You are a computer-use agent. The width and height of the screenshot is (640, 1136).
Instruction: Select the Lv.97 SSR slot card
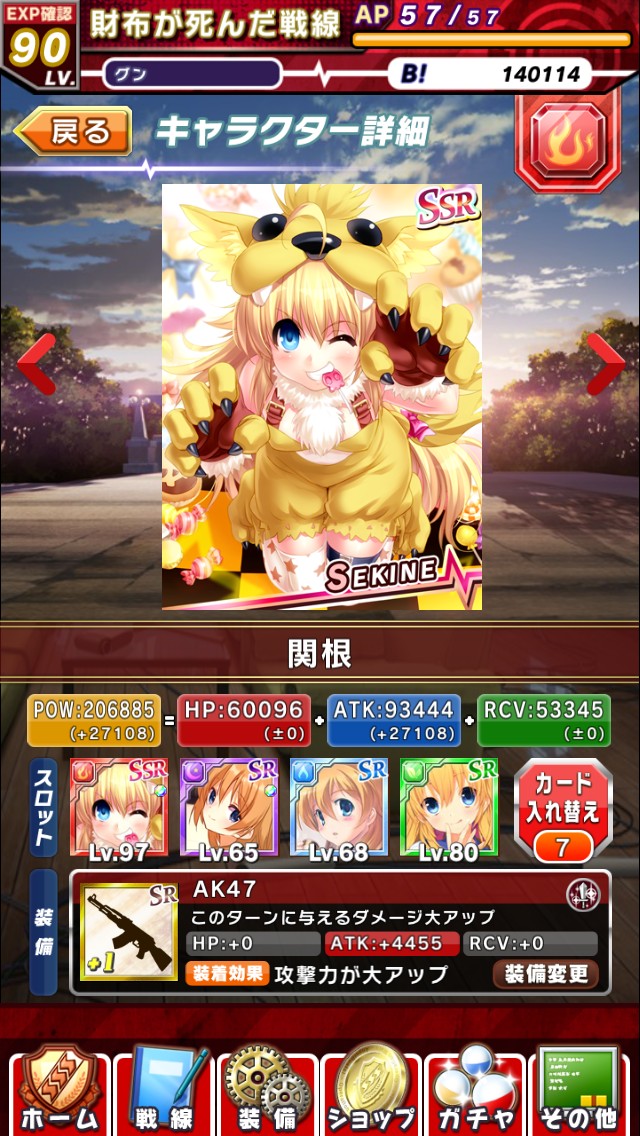tap(119, 808)
